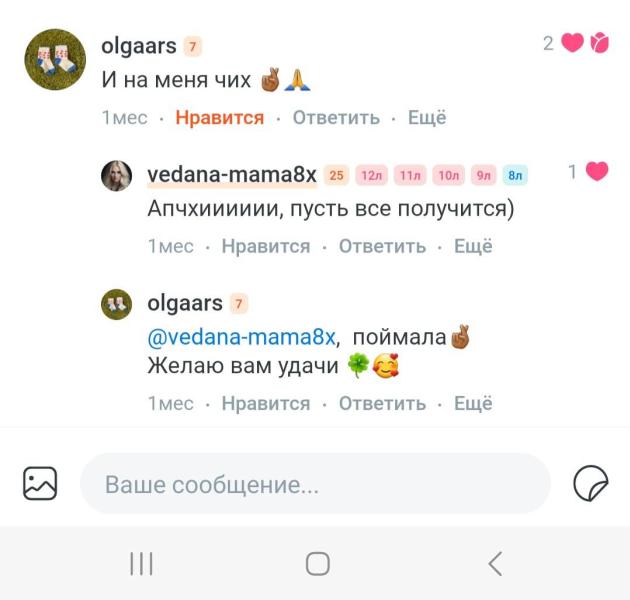Unlike olgaars' comment "И на меня чих"
The width and height of the screenshot is (630, 600).
pyautogui.click(x=220, y=118)
